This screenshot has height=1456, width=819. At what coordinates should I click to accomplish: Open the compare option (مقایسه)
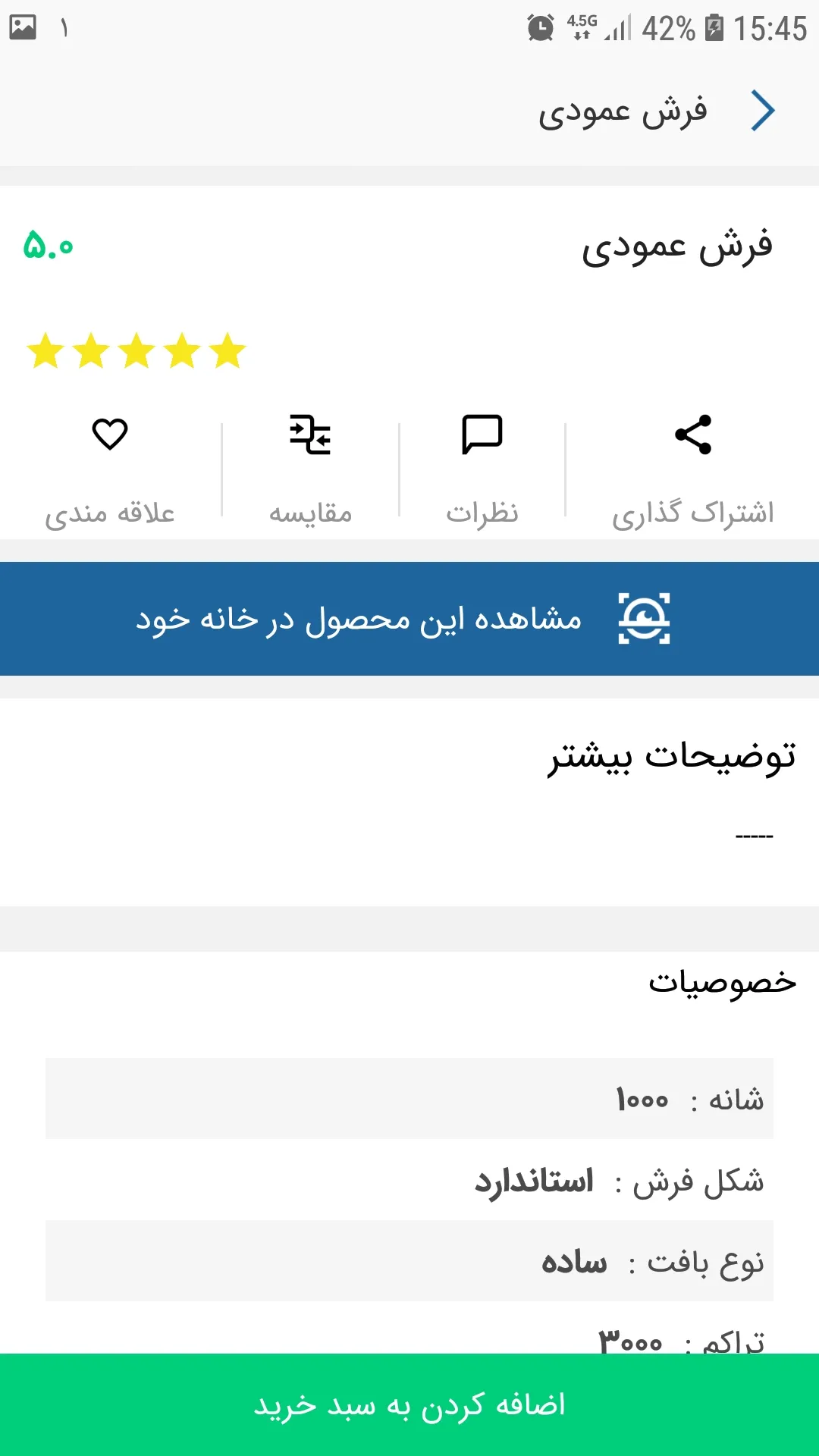click(310, 466)
